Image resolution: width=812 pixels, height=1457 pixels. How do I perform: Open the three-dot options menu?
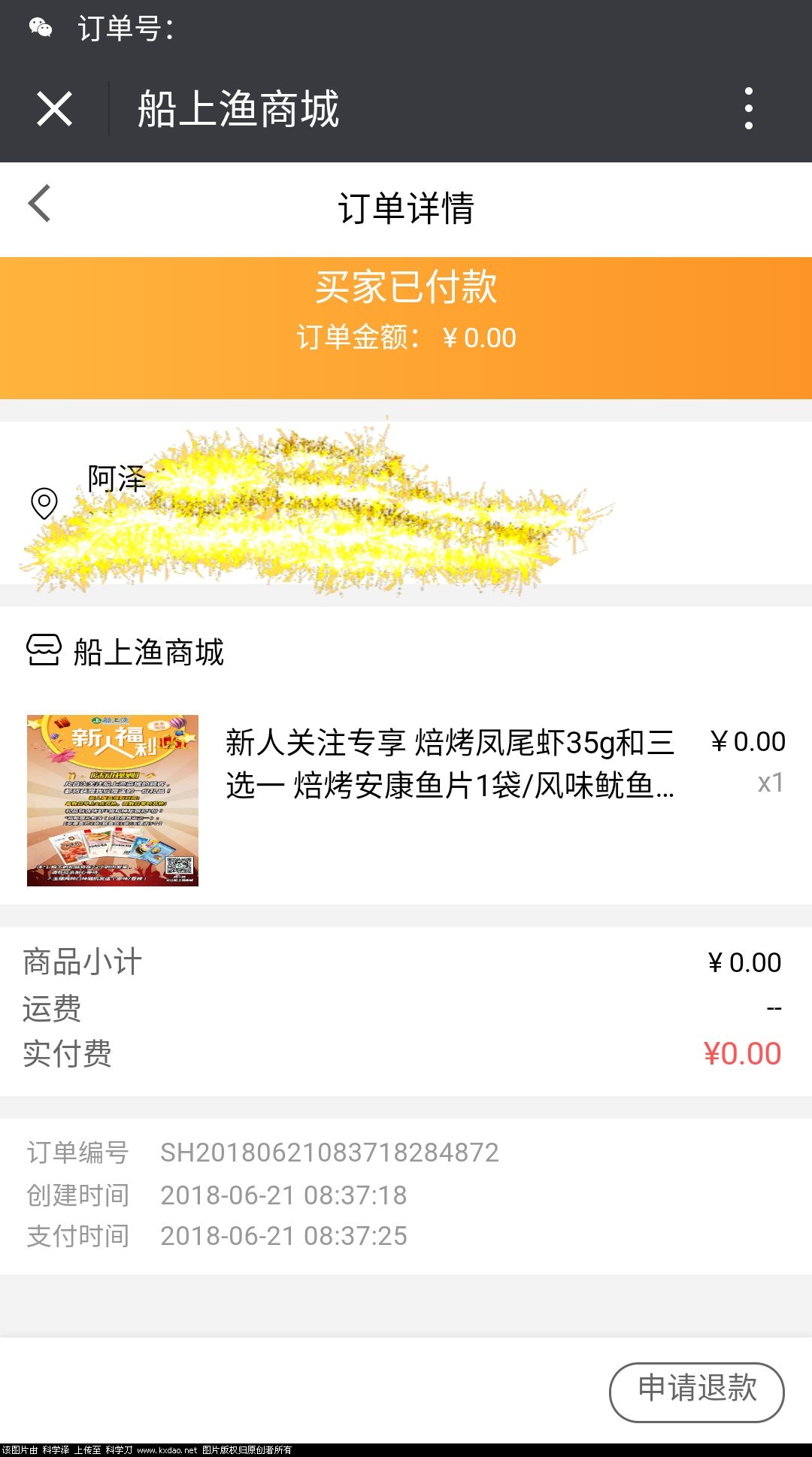point(749,108)
